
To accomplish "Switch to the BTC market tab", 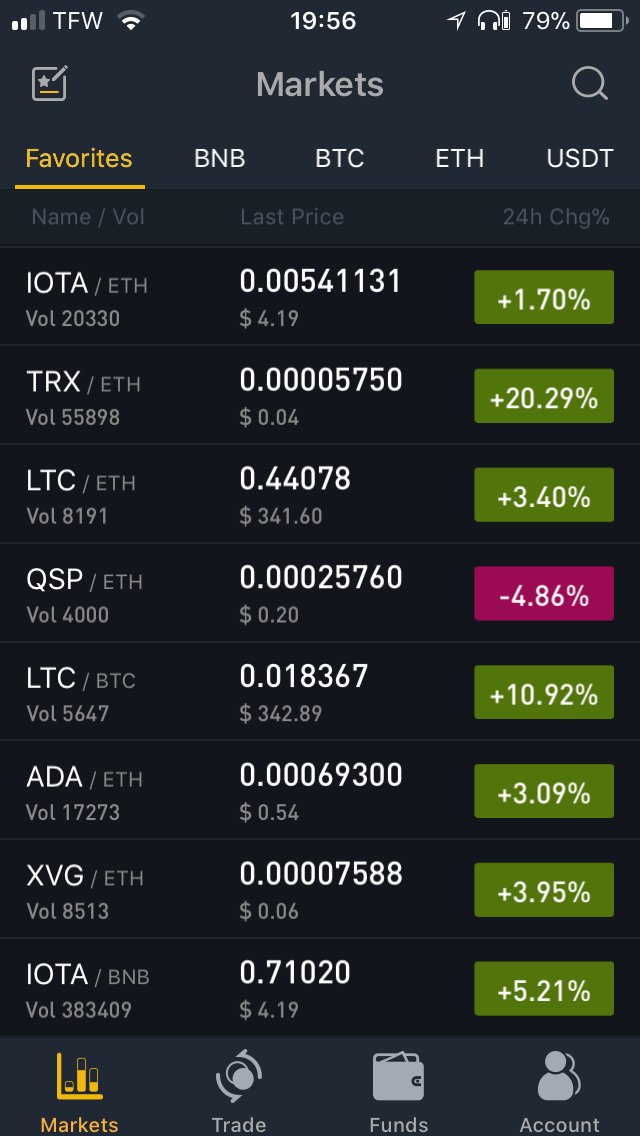I will (339, 158).
